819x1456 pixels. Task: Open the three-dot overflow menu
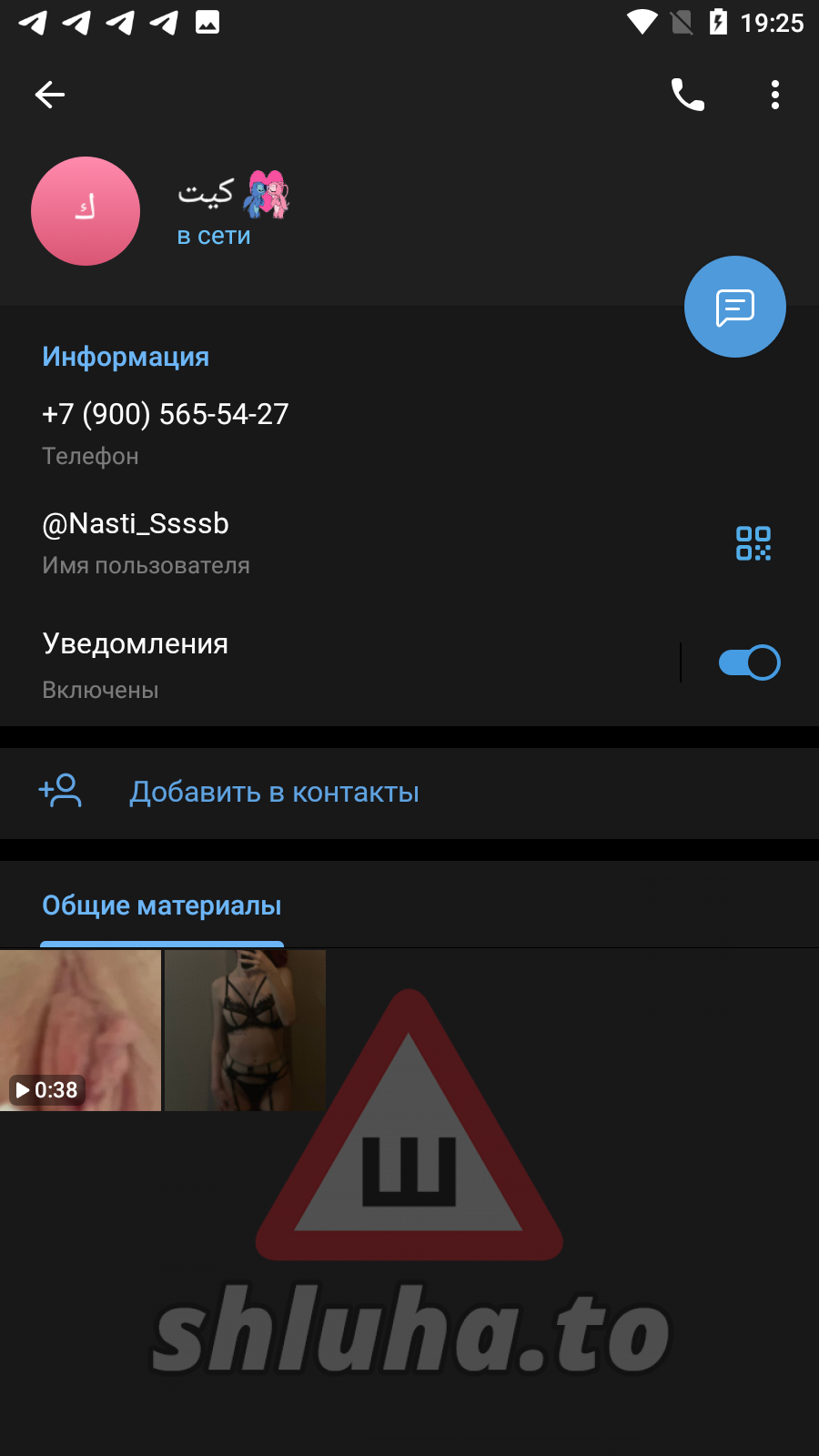775,95
